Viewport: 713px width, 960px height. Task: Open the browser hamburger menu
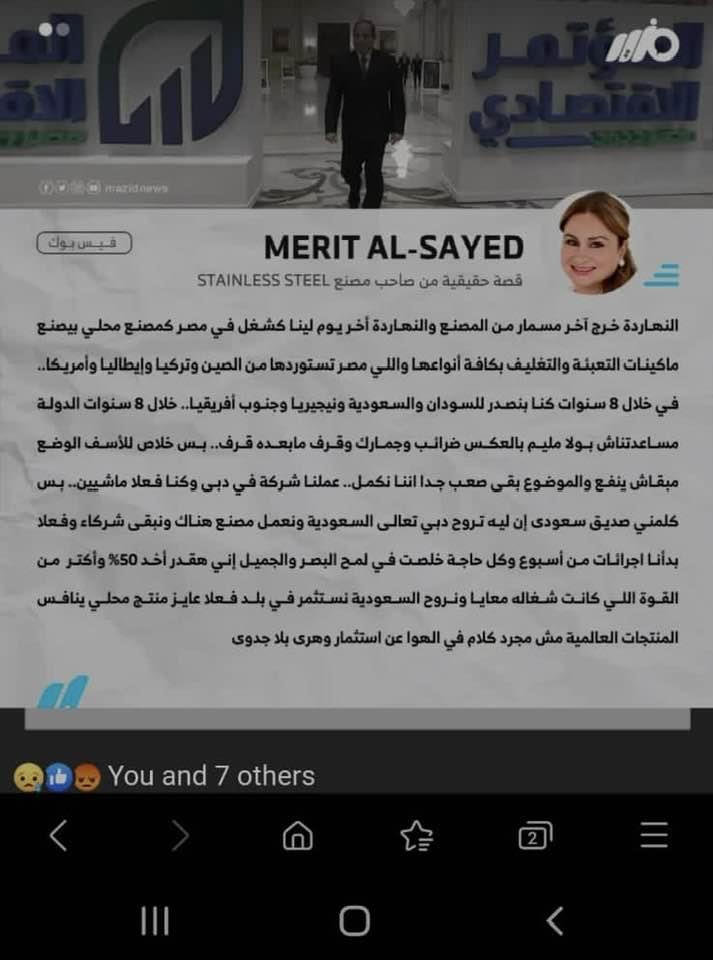coord(654,836)
